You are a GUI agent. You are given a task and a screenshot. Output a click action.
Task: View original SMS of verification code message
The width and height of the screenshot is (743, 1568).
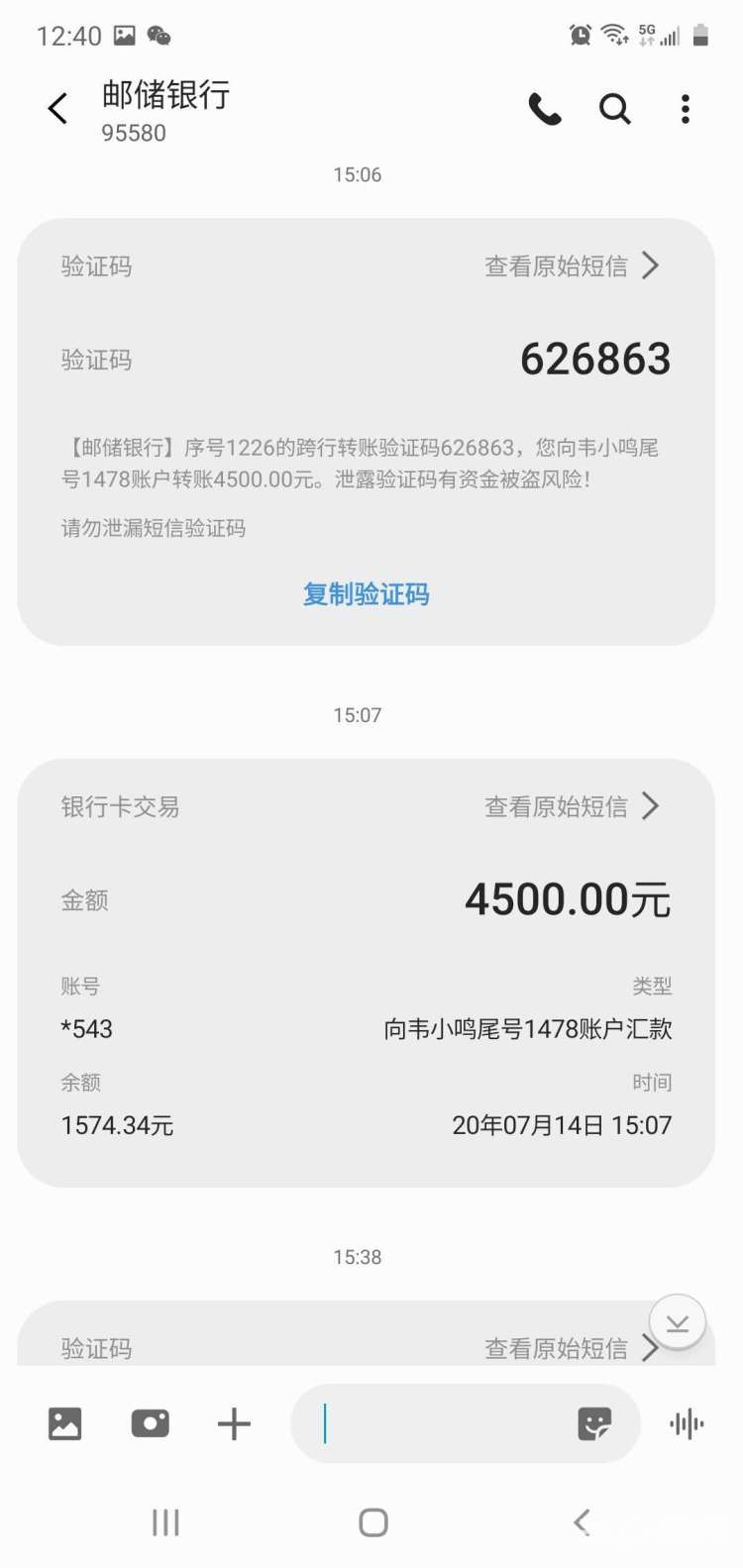pos(561,265)
